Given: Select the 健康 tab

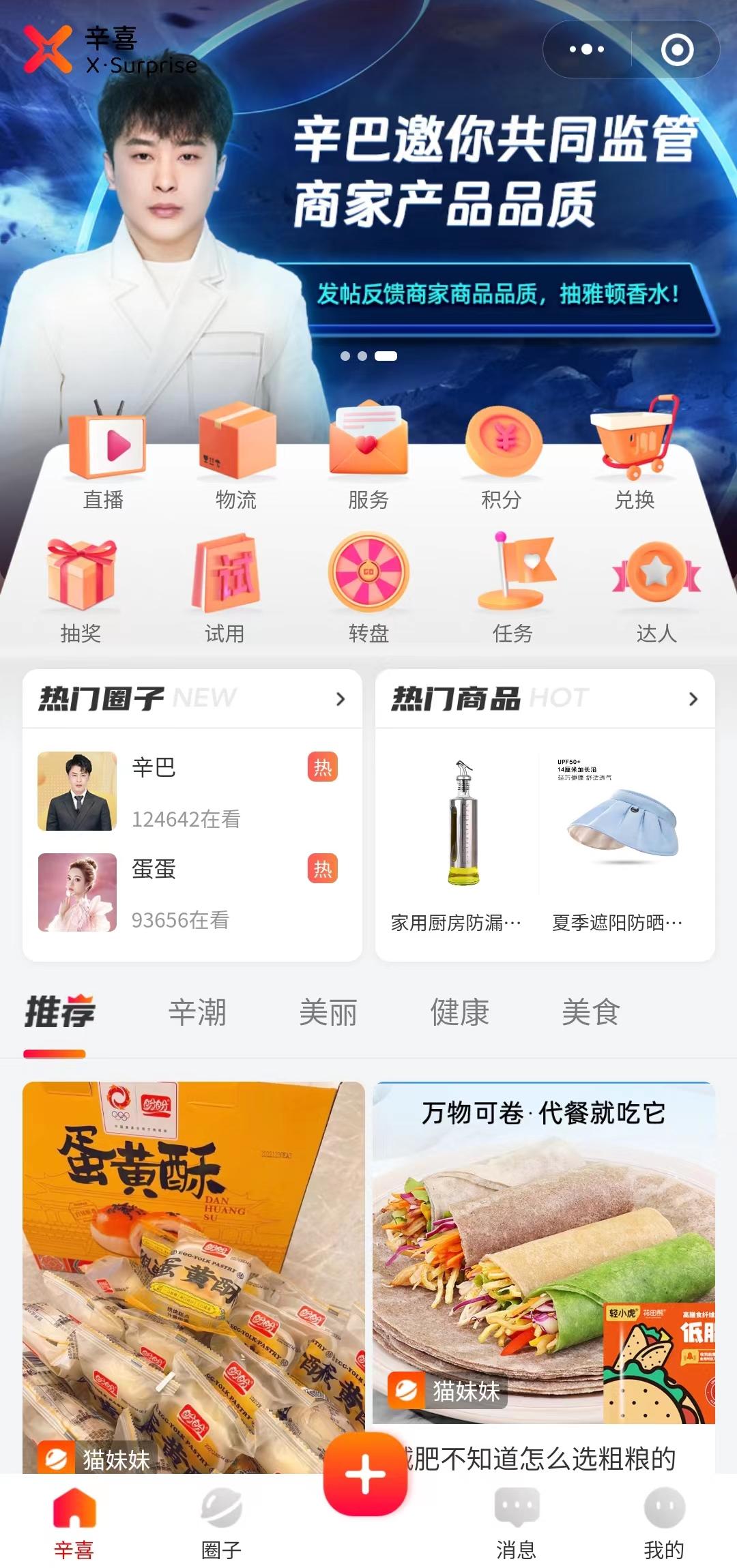Looking at the screenshot, I should (x=460, y=1015).
